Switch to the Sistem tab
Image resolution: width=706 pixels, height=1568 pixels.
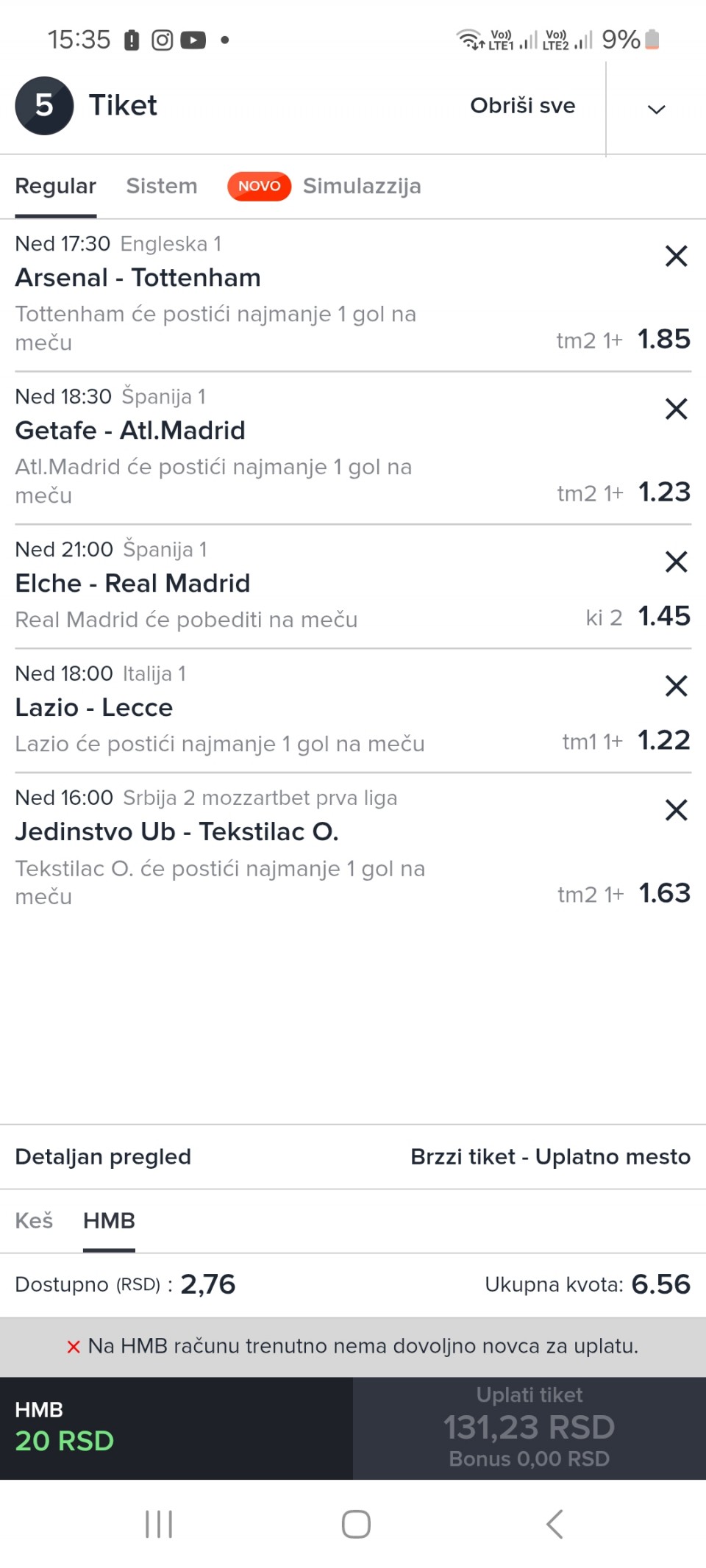click(161, 186)
